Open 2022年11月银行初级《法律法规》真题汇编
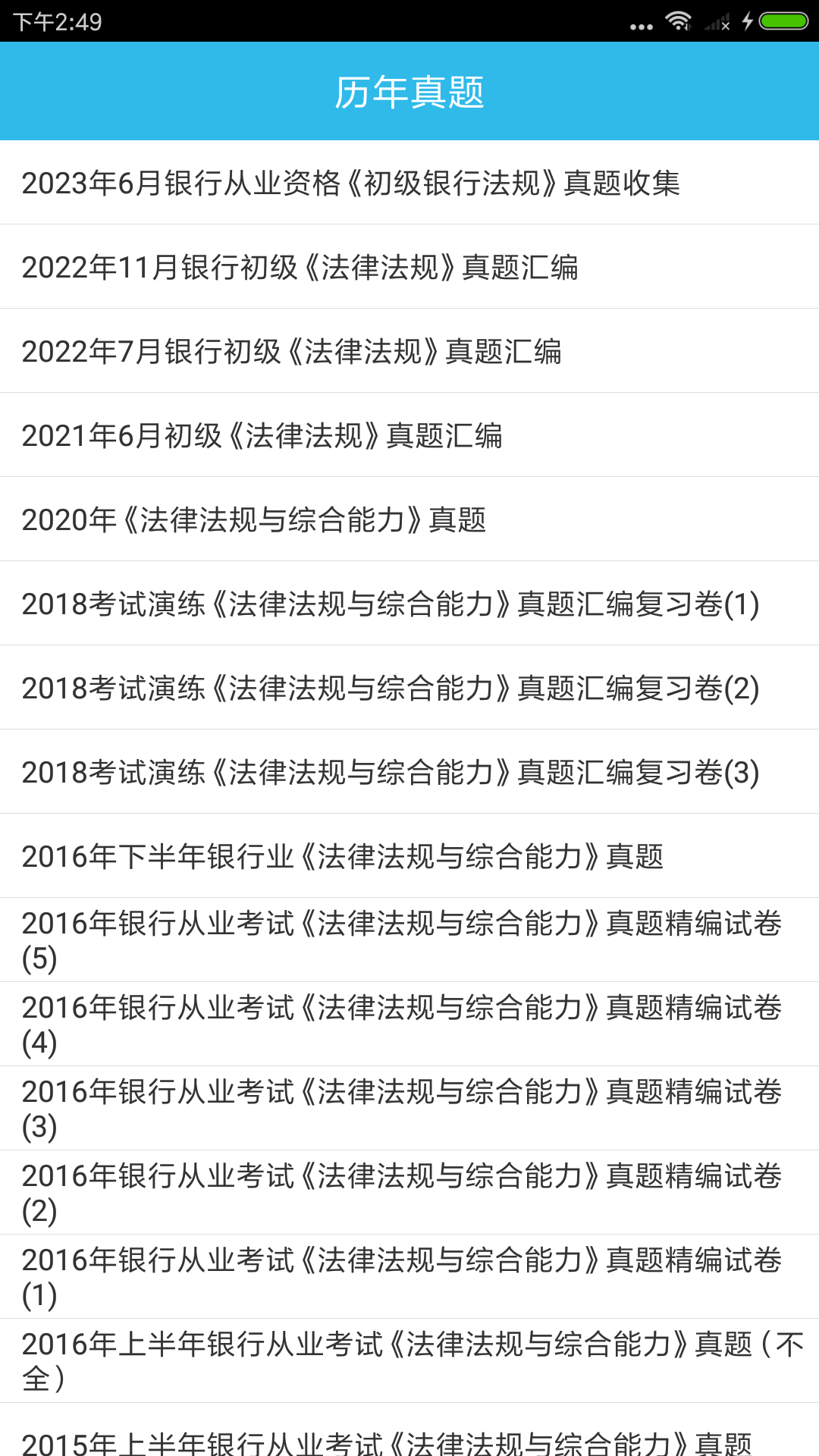This screenshot has width=819, height=1456. click(x=303, y=267)
